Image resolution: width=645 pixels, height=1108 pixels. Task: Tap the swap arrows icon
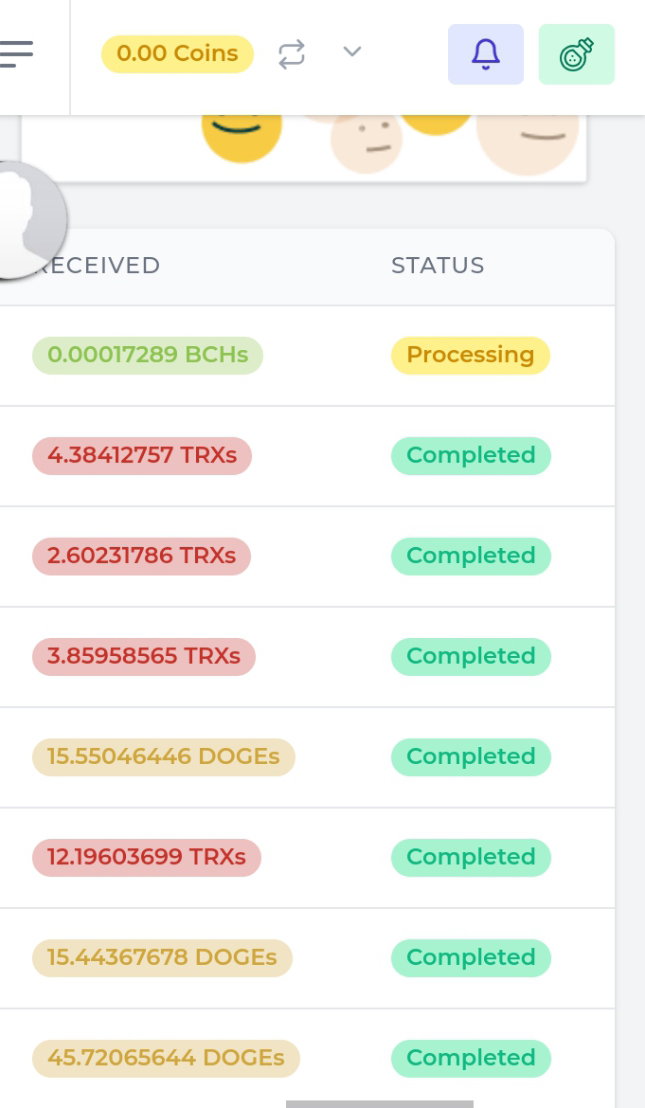[291, 54]
